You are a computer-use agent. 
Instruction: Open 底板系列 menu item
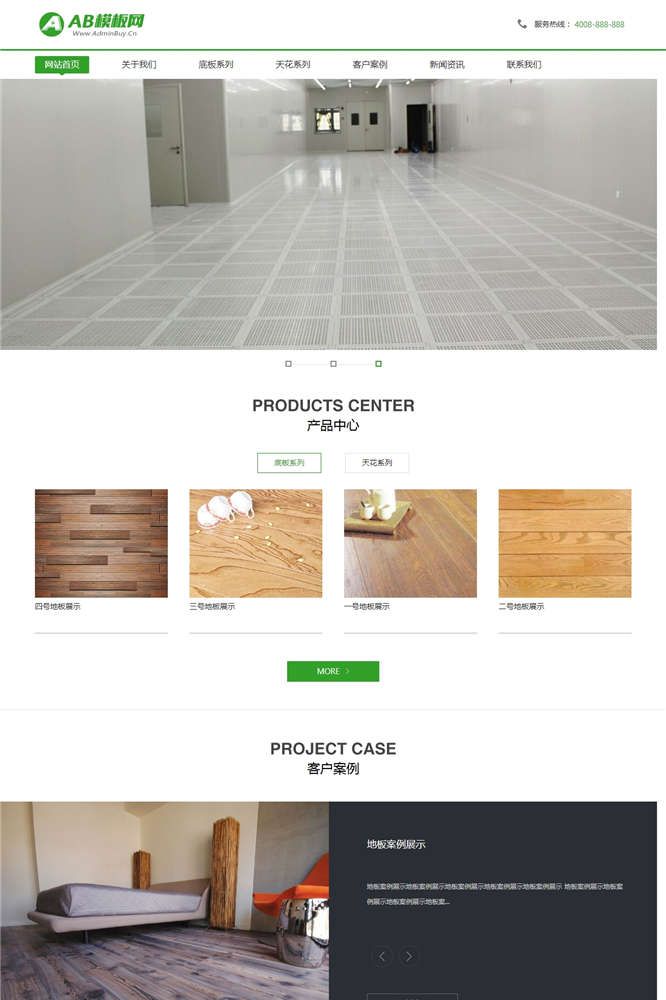point(216,65)
